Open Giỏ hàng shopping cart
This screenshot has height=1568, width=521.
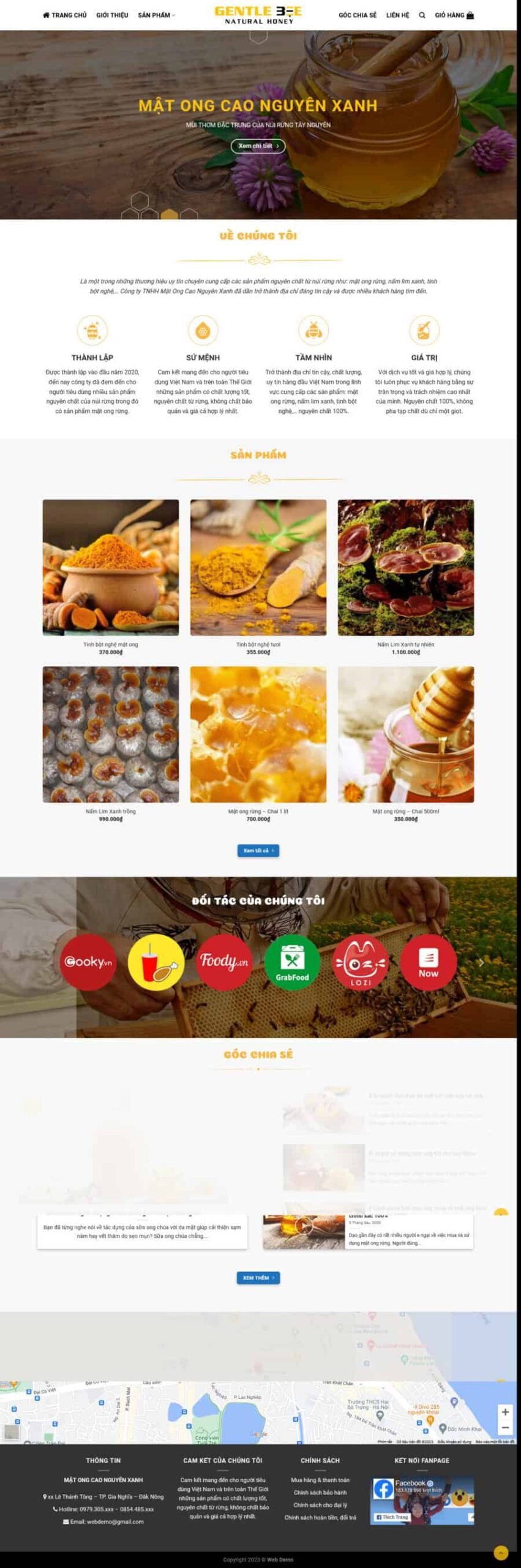coord(454,15)
